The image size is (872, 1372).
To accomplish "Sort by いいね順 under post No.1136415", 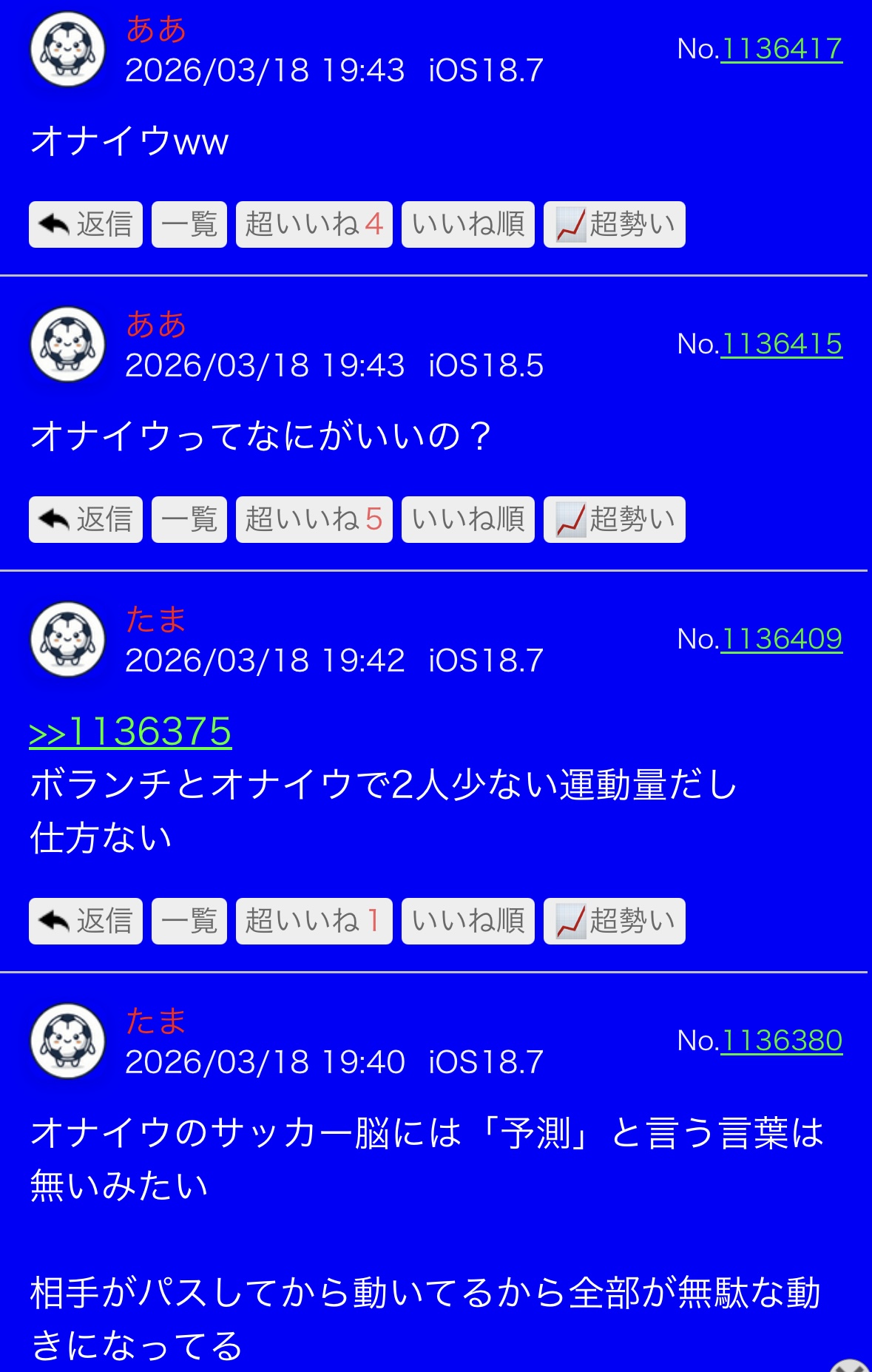I will coord(467,519).
